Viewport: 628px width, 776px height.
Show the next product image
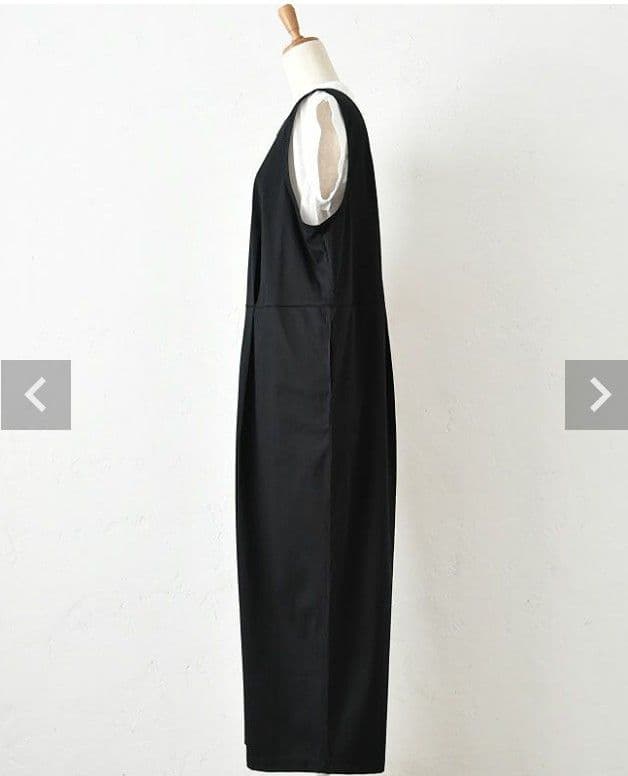[597, 395]
